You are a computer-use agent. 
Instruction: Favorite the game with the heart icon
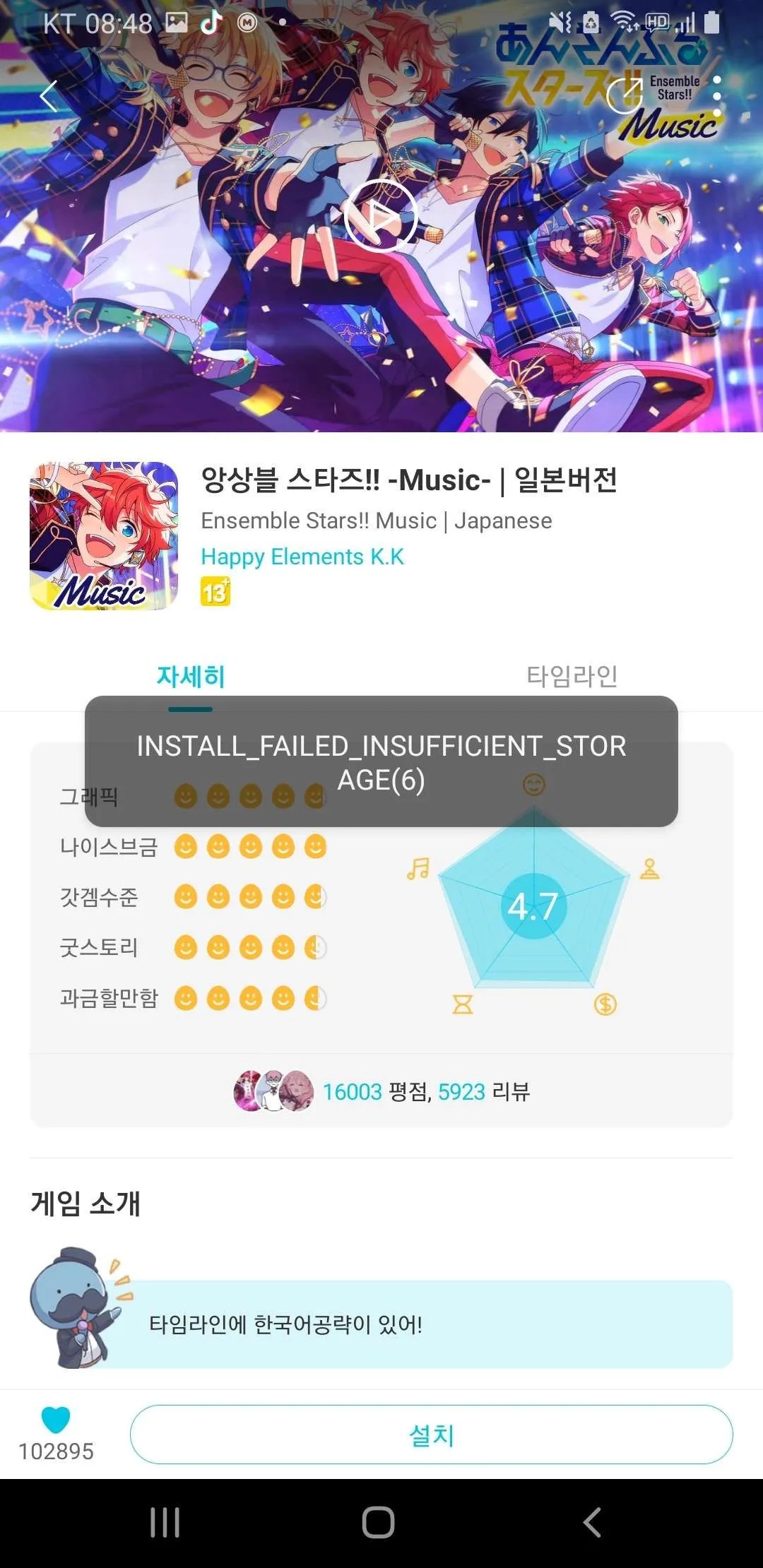click(56, 1420)
